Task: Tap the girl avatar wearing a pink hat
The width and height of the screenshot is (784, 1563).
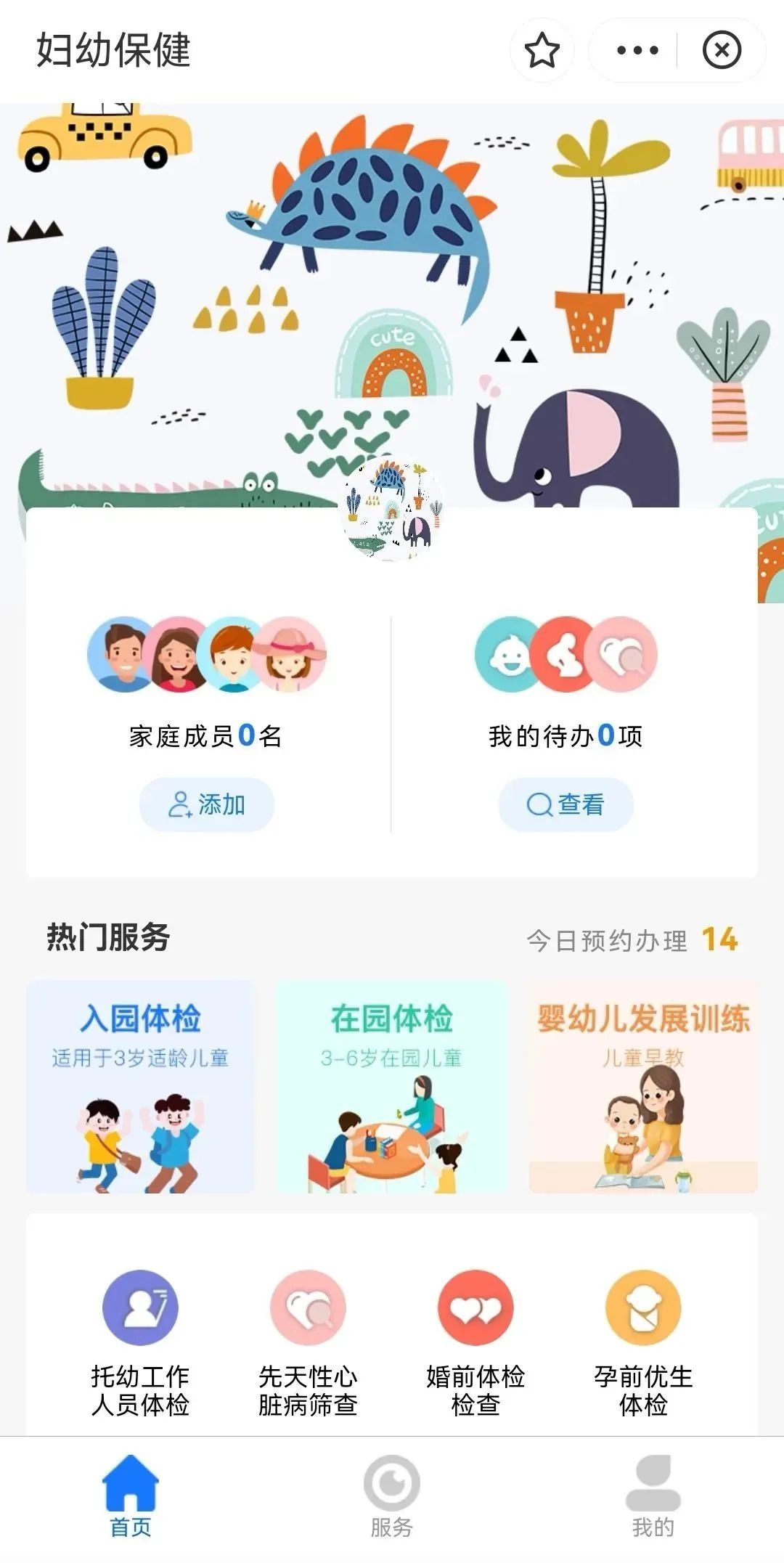Action: (290, 654)
